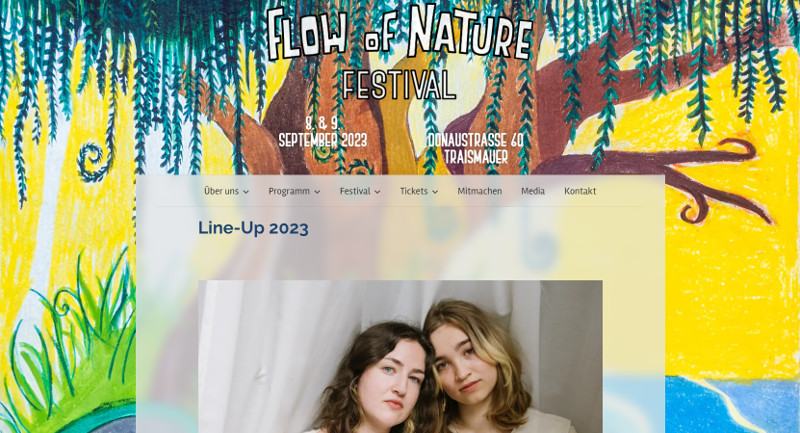800x433 pixels.
Task: Open the Media page
Action: 533,191
